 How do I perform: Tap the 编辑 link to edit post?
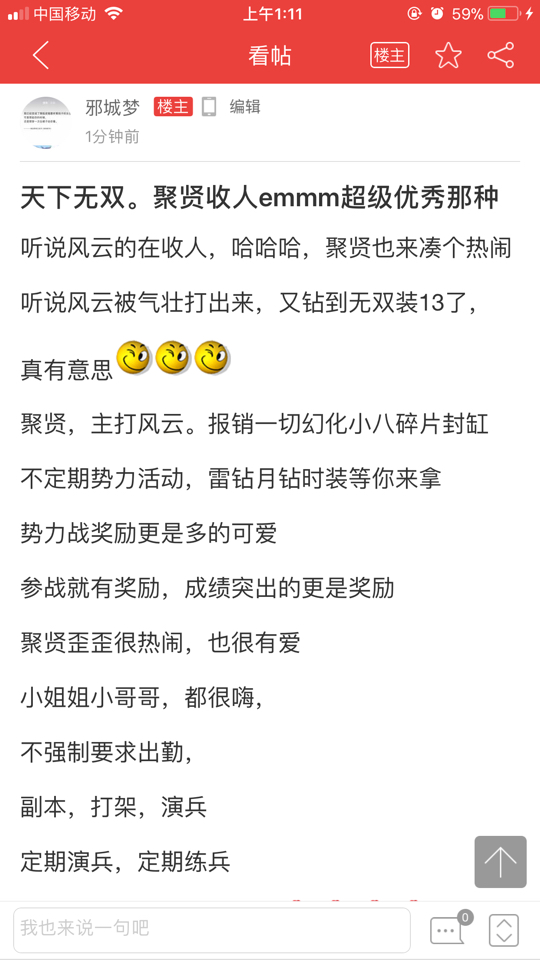[245, 107]
